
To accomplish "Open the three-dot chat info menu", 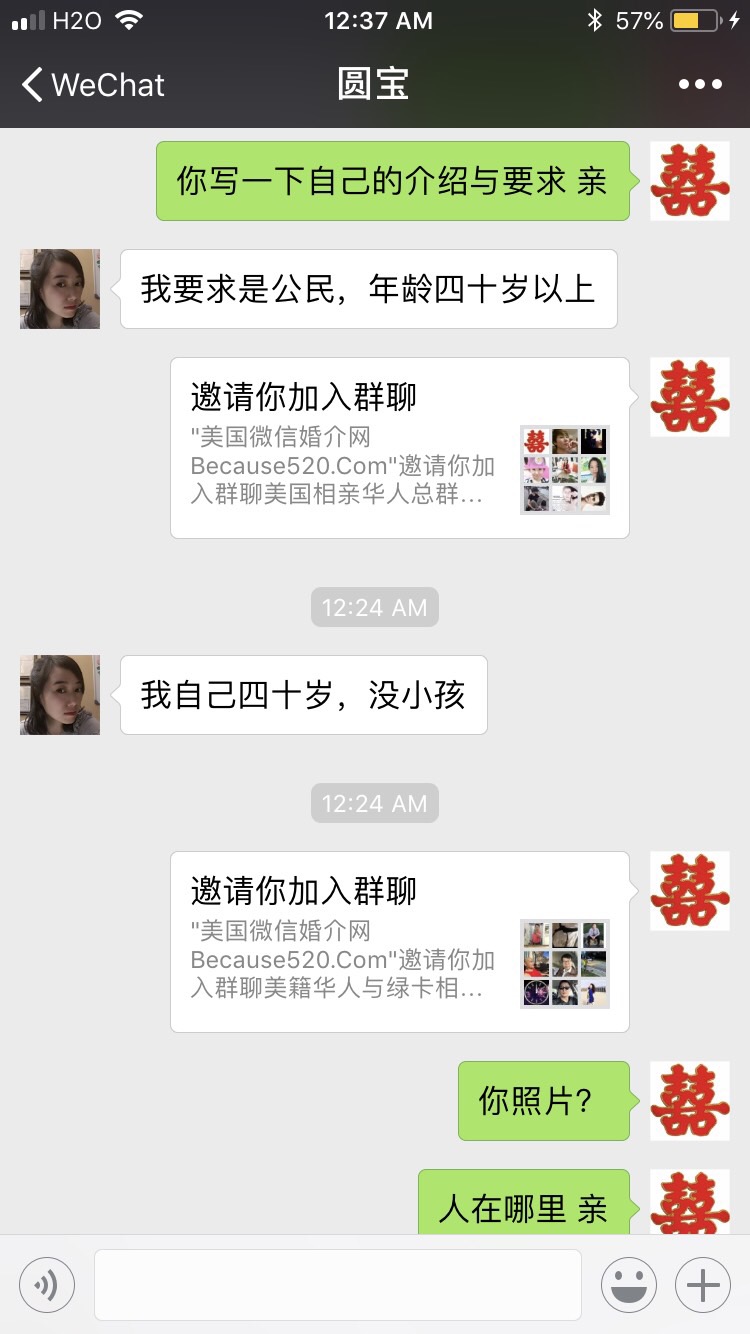I will pos(700,85).
